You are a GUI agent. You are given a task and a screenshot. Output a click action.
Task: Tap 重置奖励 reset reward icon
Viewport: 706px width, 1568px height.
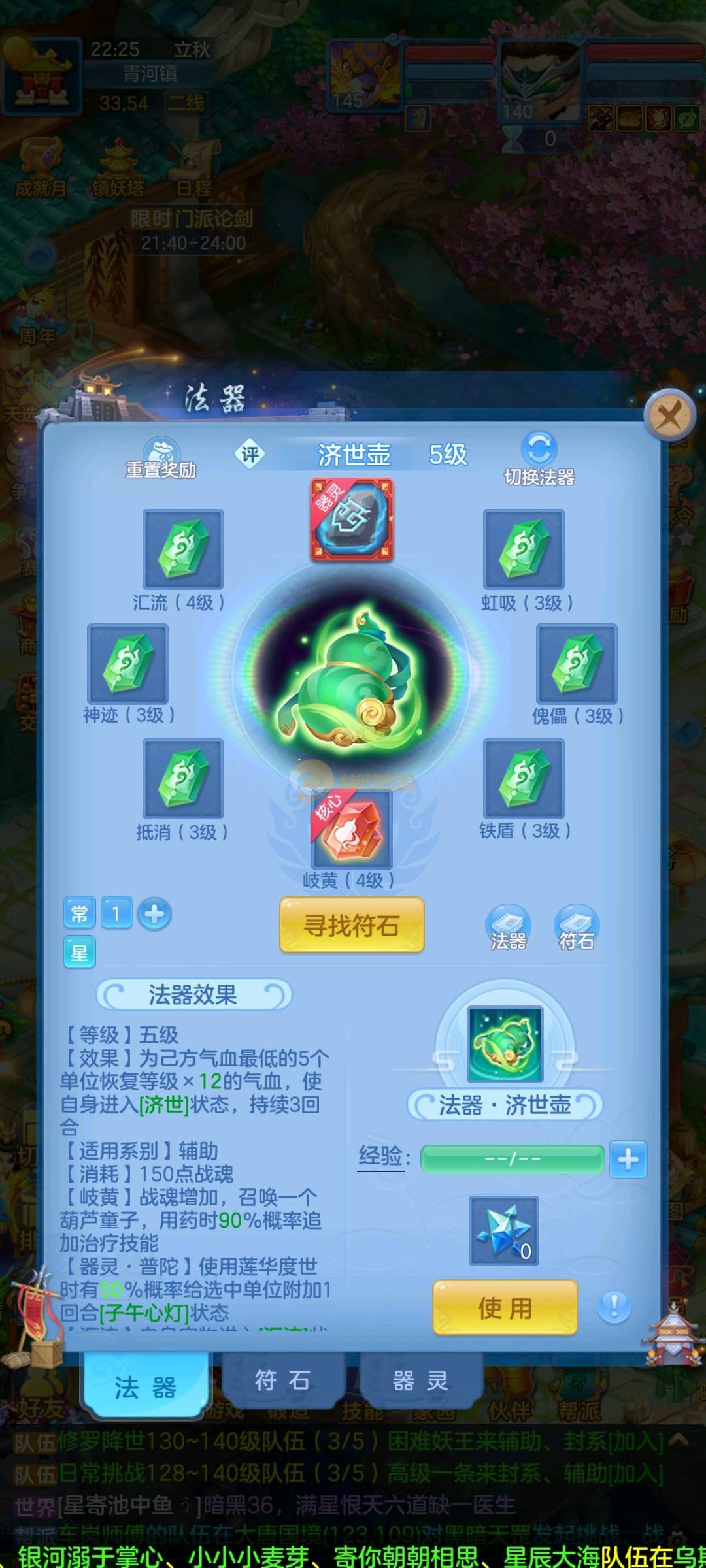[161, 458]
